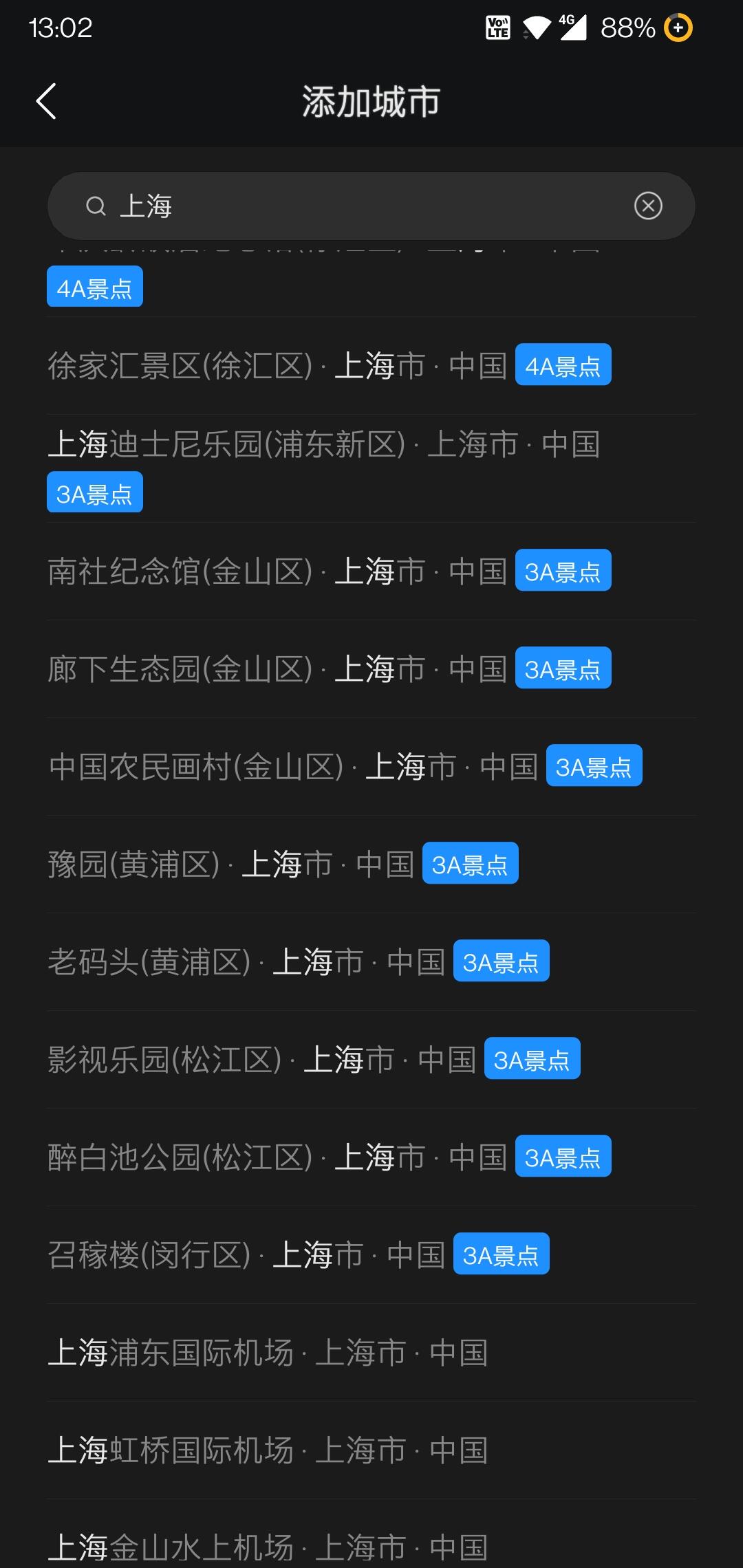Tap 上海金山水上机场 result
Screen dimensions: 743x1568
[268, 1547]
